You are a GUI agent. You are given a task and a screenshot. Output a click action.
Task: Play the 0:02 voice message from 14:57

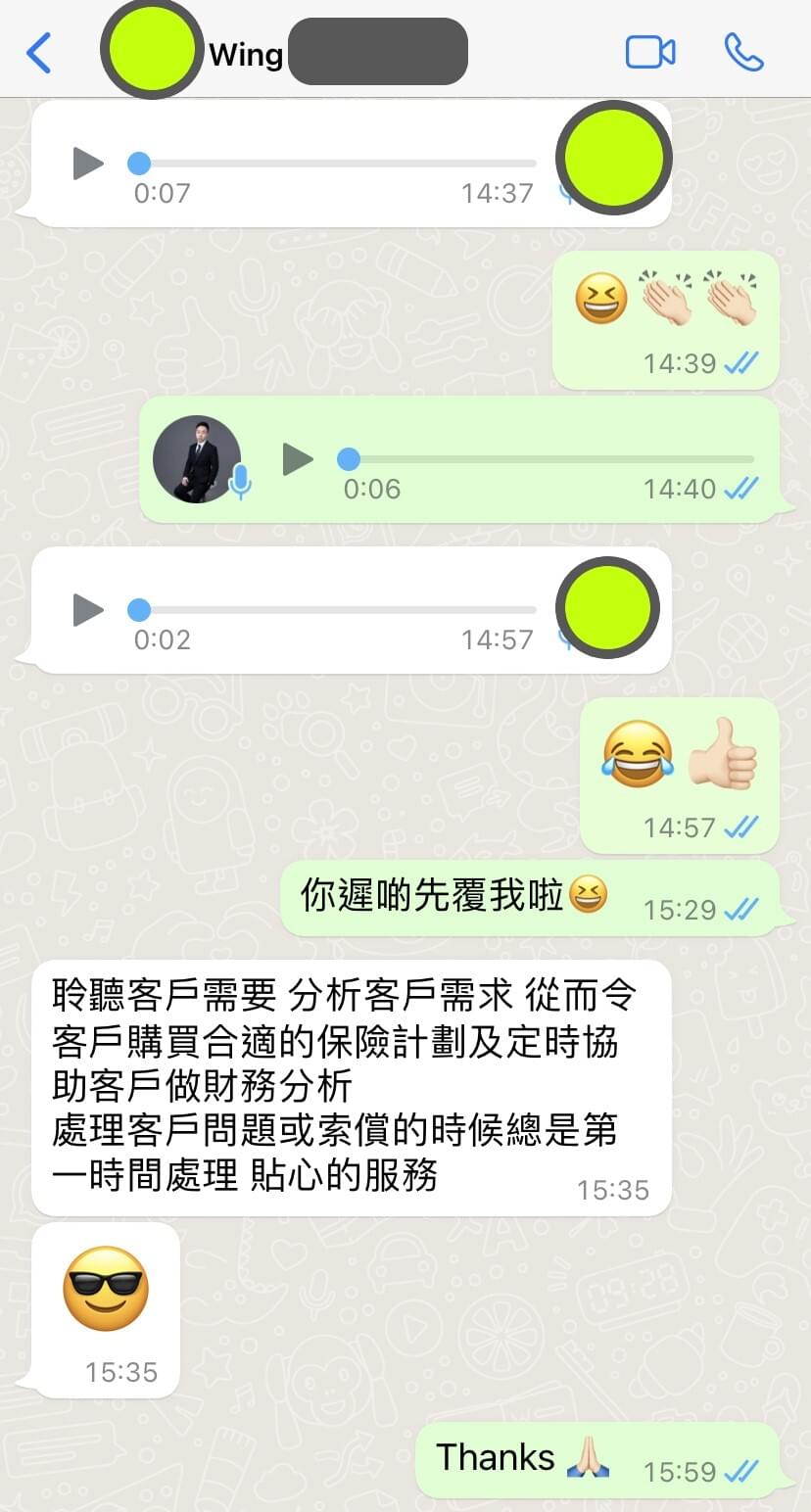tap(88, 610)
